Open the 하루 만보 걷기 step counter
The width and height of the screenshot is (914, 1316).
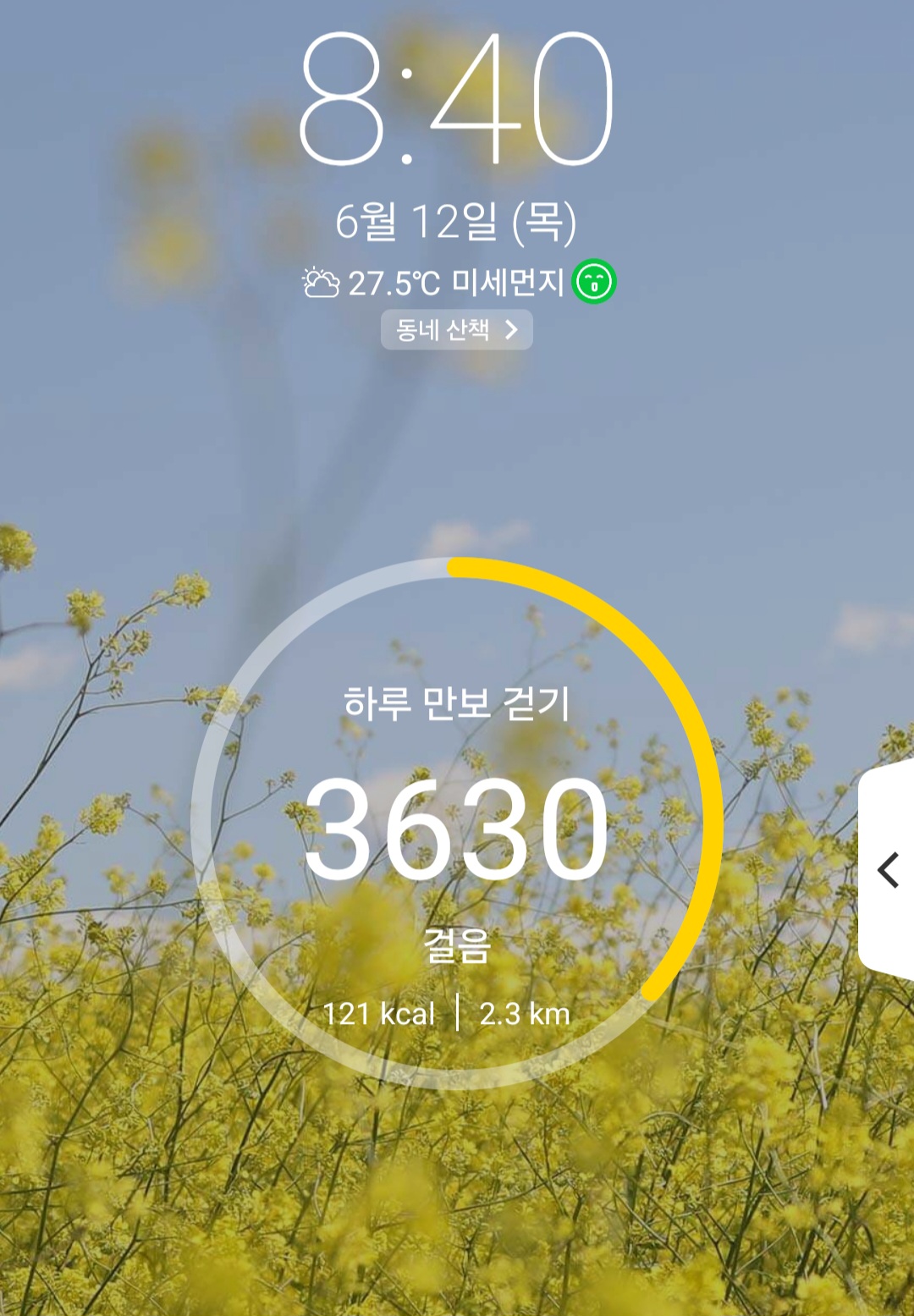pos(456,825)
